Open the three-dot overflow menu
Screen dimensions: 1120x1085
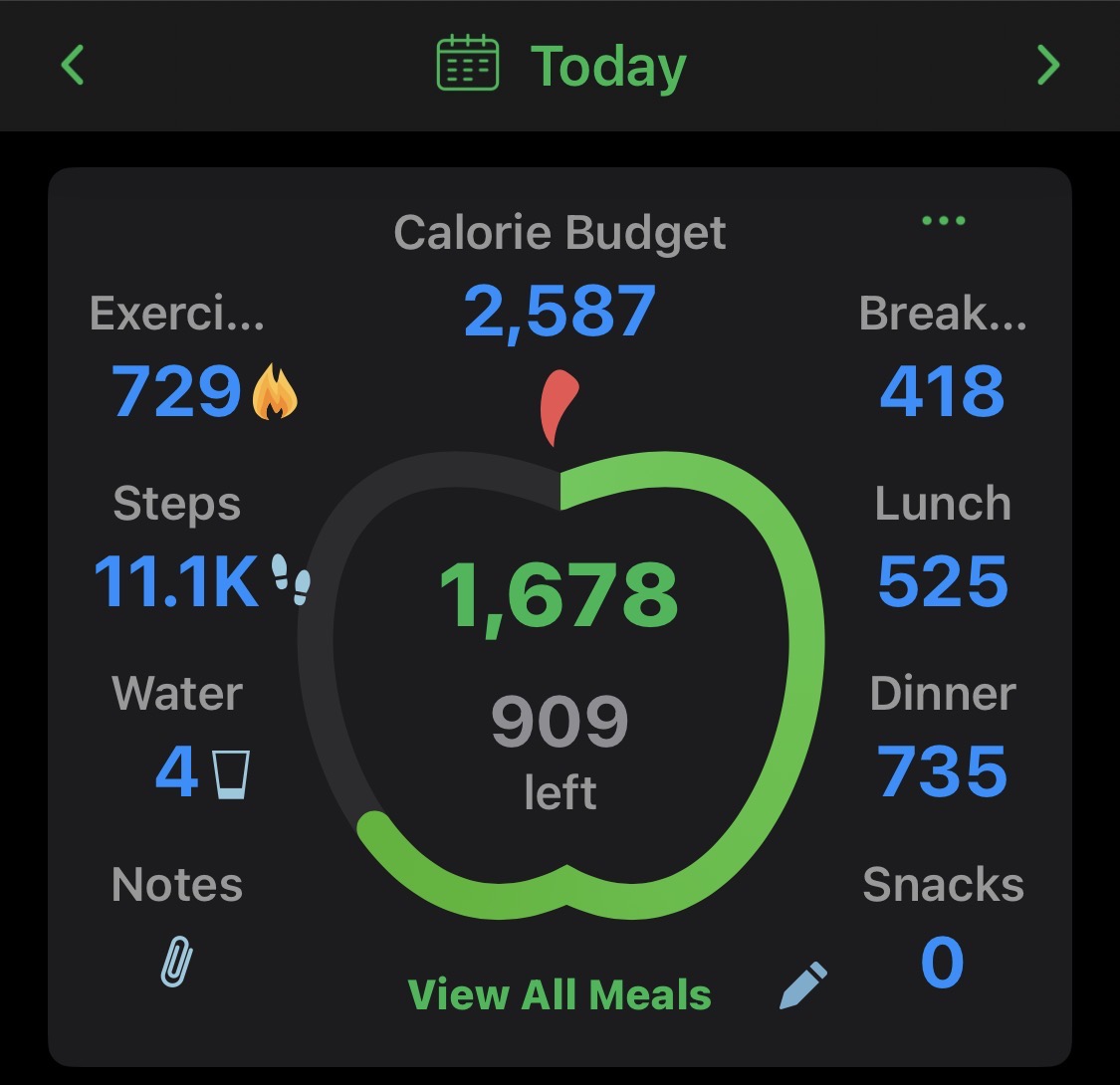pos(944,220)
